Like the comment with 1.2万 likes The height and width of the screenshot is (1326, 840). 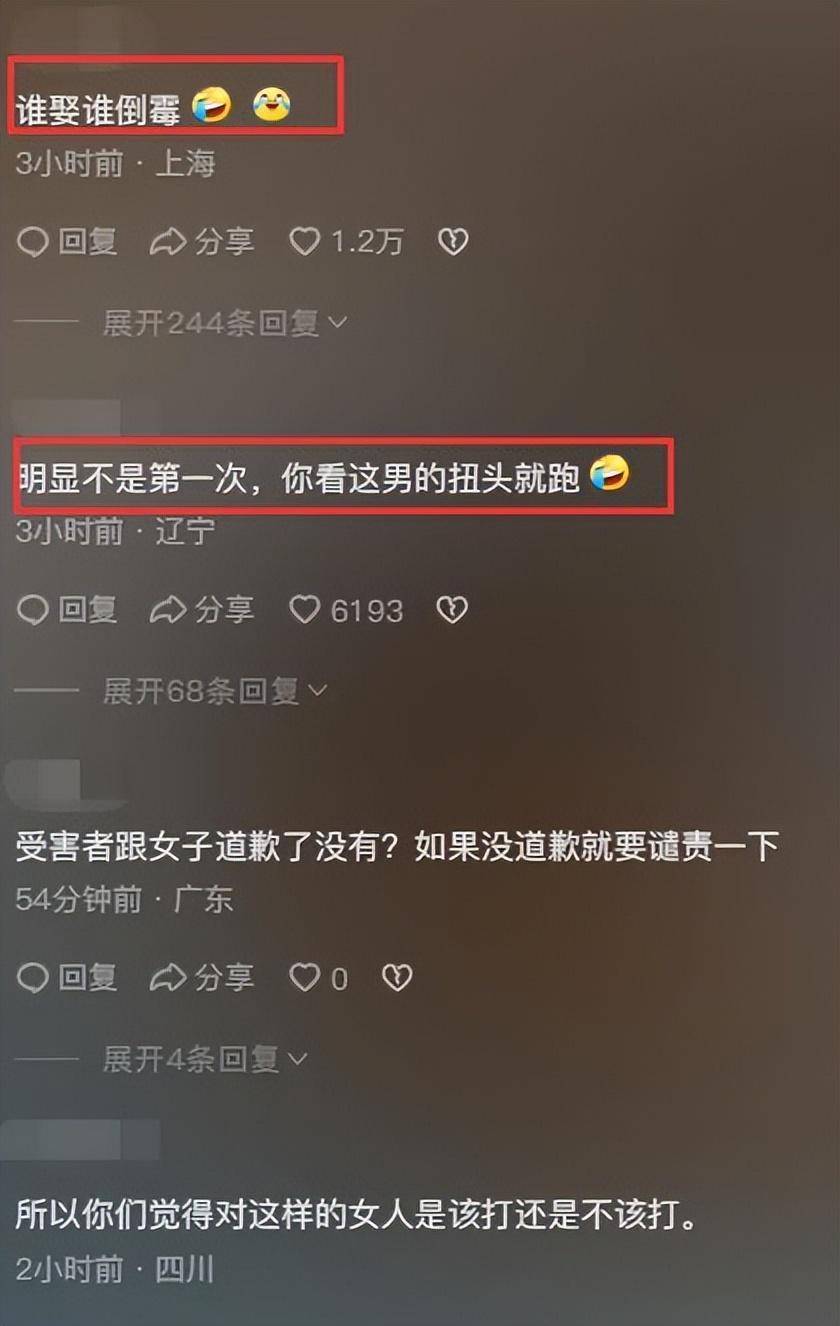305,241
